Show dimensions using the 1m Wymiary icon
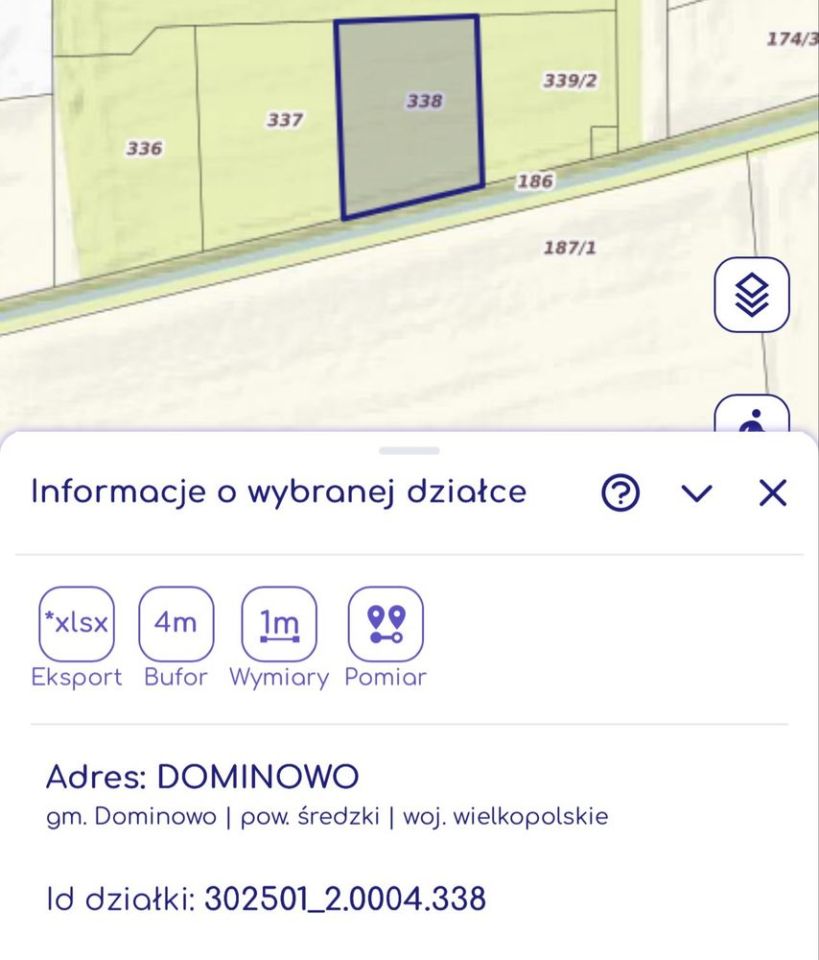 click(279, 622)
